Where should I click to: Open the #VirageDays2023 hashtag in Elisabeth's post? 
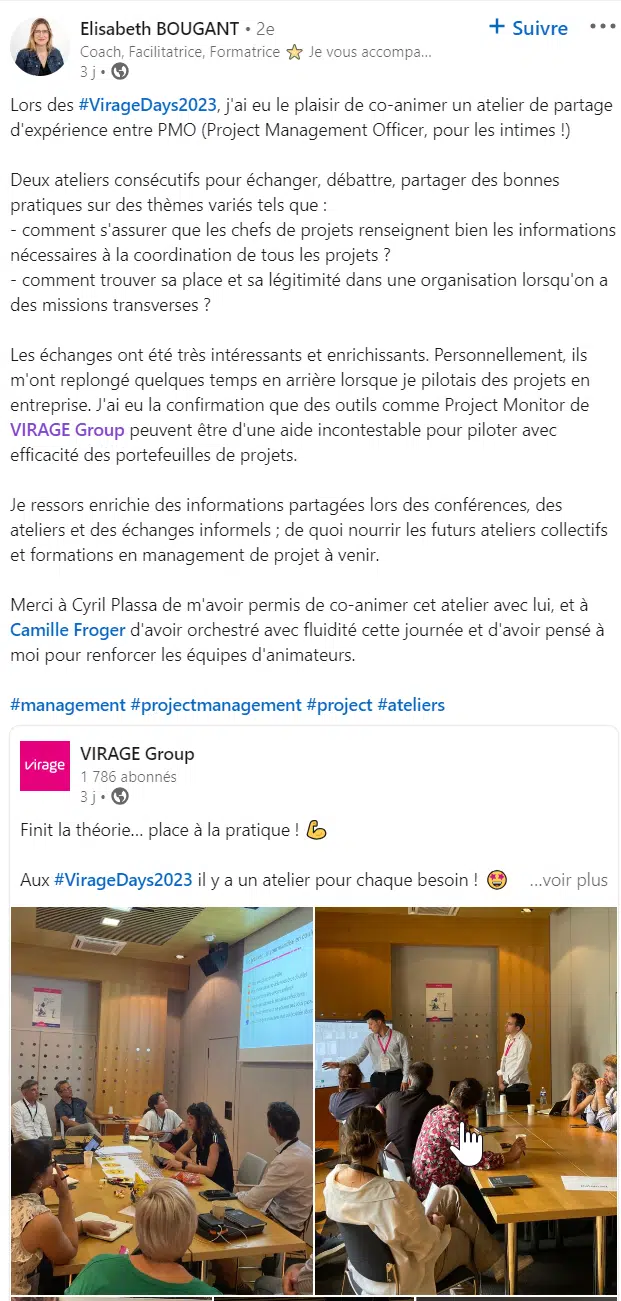(146, 104)
